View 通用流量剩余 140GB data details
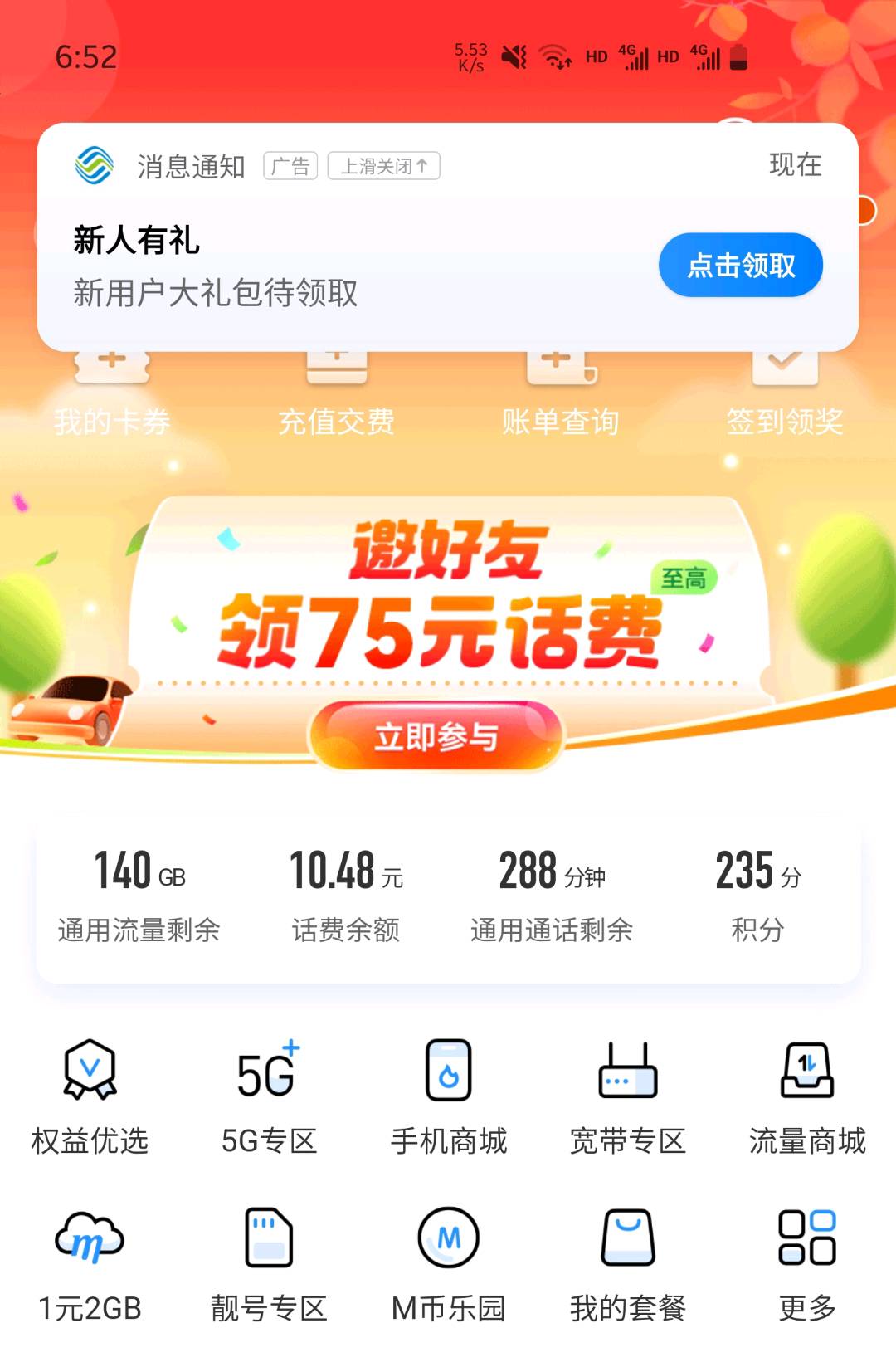Image resolution: width=896 pixels, height=1367 pixels. (x=139, y=896)
